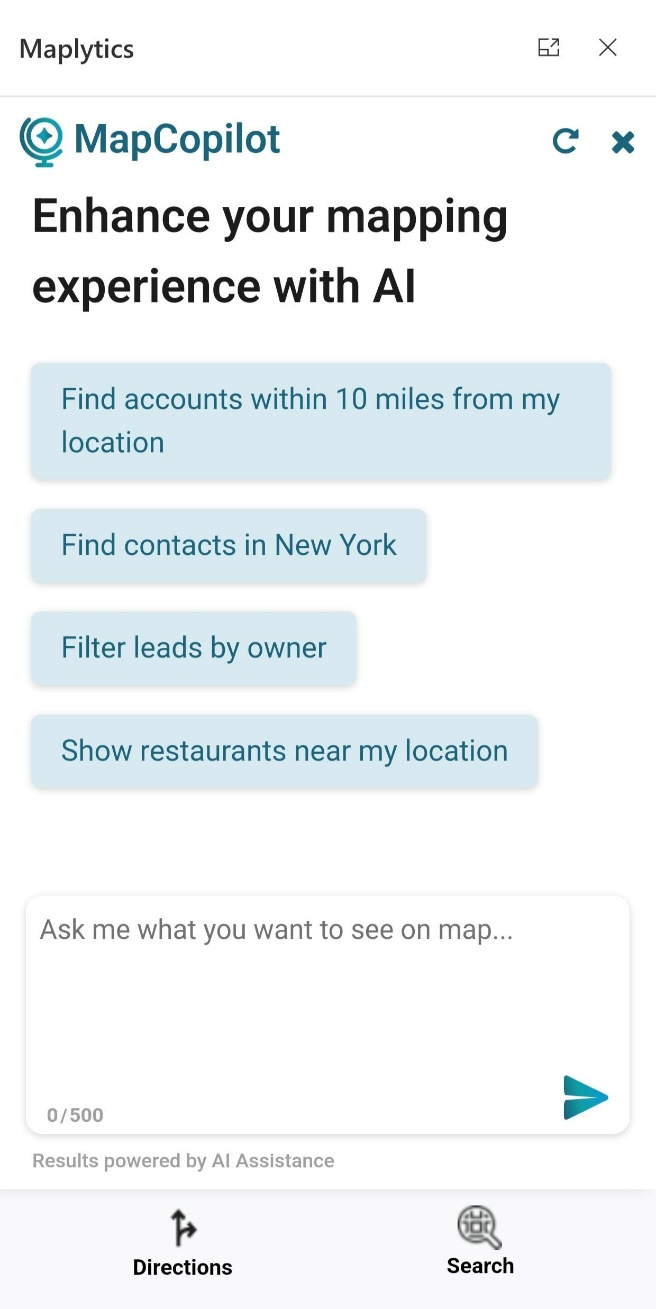
Task: Refresh the MapCopilot conversation
Action: pos(566,141)
